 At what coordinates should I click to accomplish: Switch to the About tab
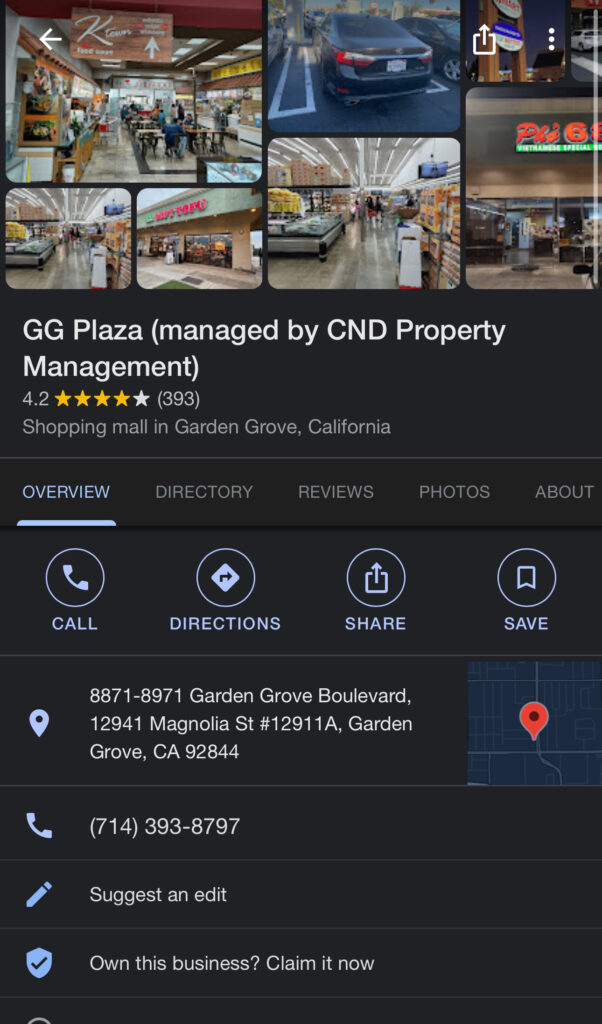563,492
